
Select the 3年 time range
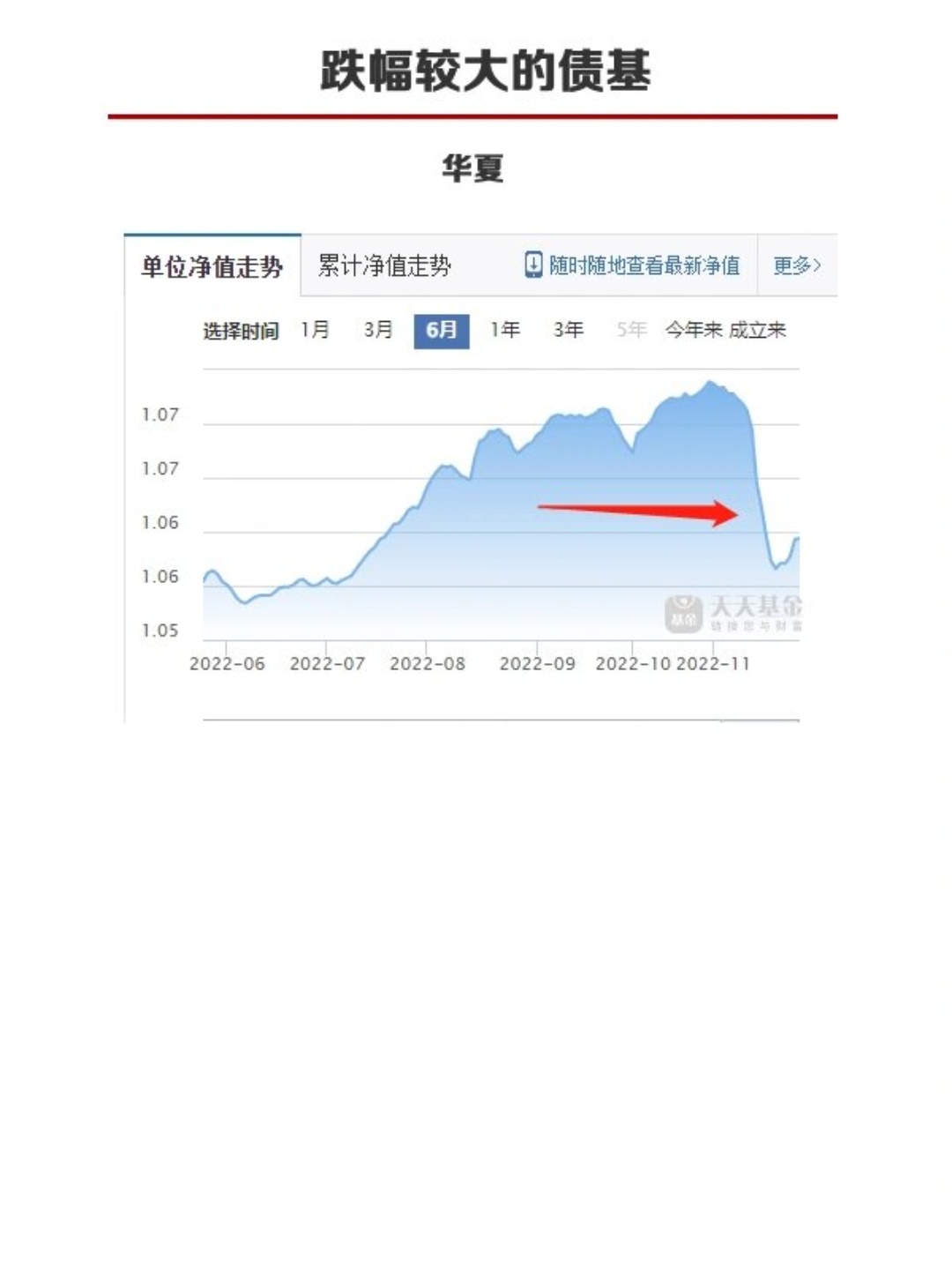pyautogui.click(x=569, y=330)
